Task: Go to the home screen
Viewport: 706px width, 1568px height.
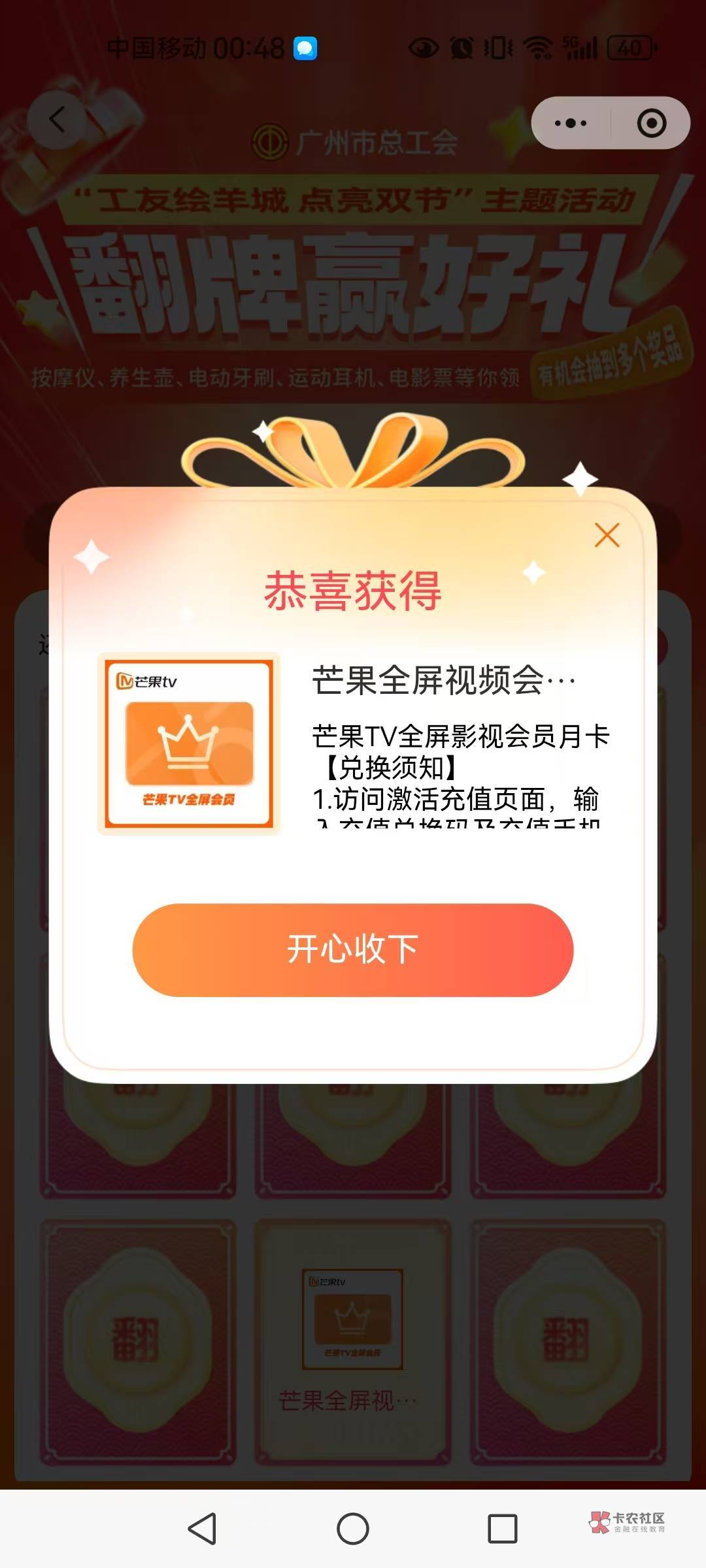Action: tap(353, 1528)
